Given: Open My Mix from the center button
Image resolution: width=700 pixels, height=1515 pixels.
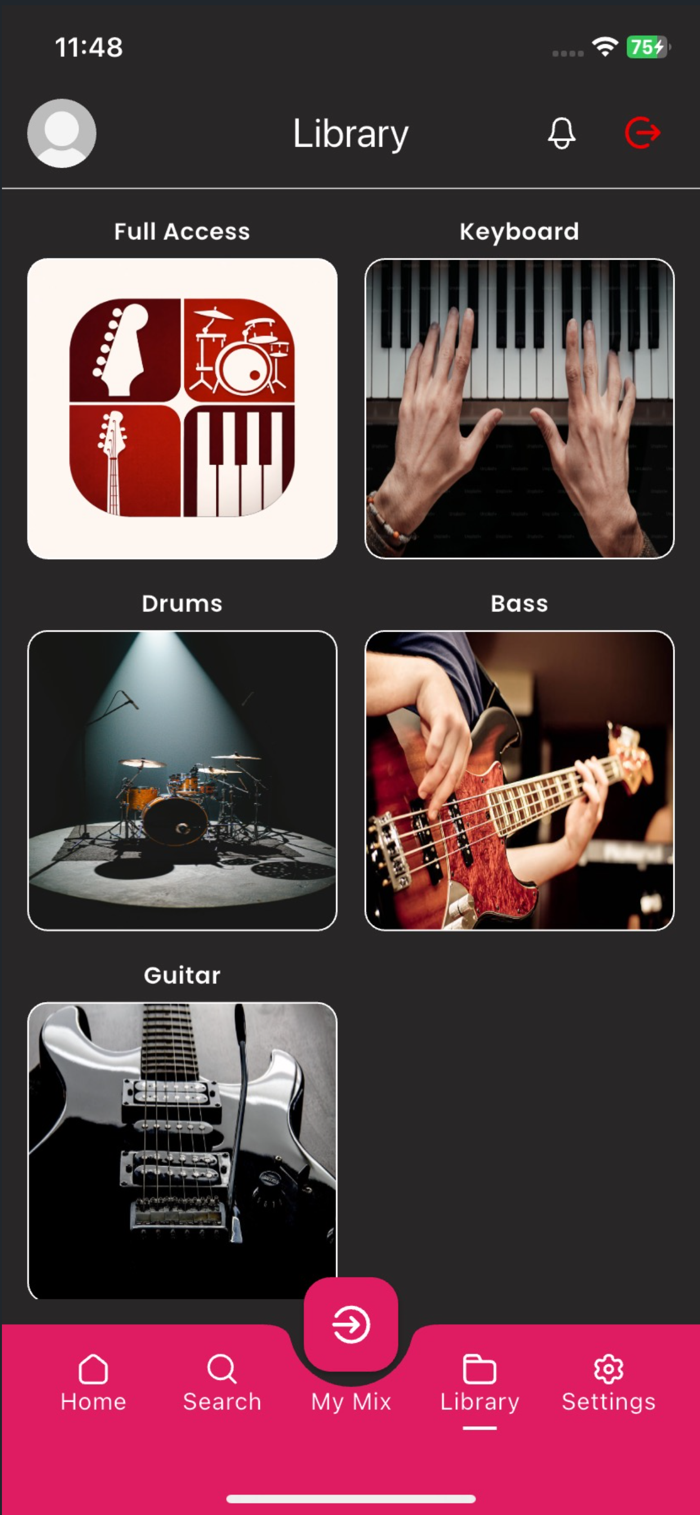Looking at the screenshot, I should 351,1324.
